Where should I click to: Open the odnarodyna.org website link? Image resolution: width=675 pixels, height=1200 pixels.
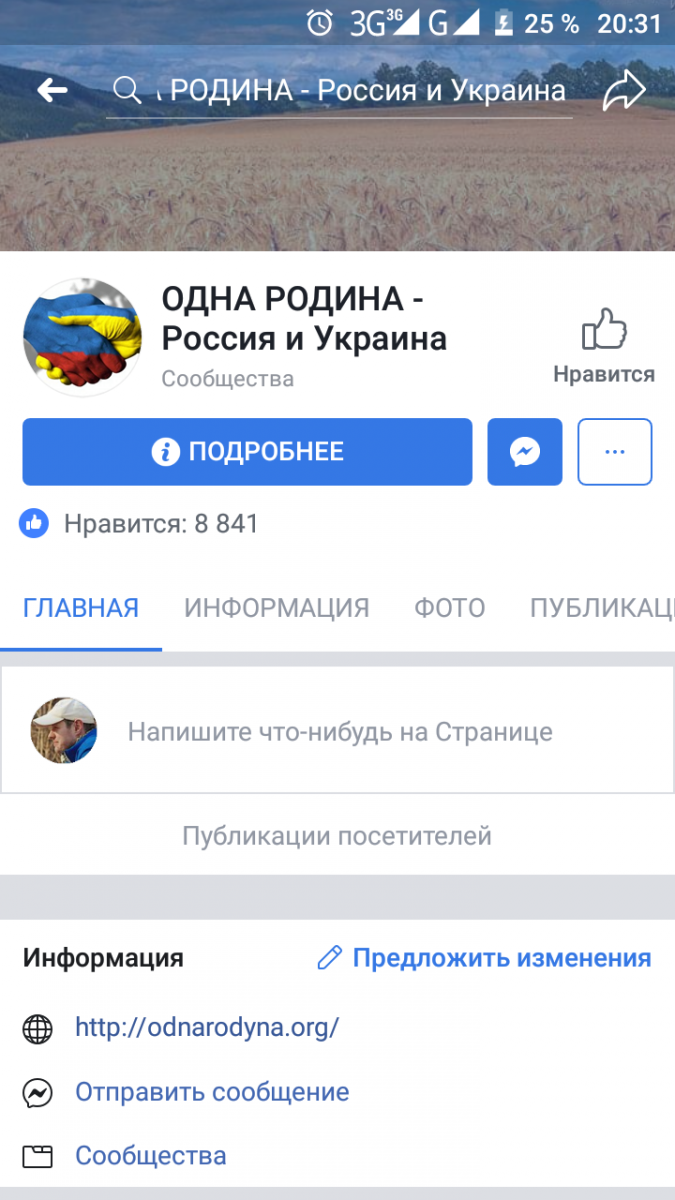click(x=208, y=1027)
